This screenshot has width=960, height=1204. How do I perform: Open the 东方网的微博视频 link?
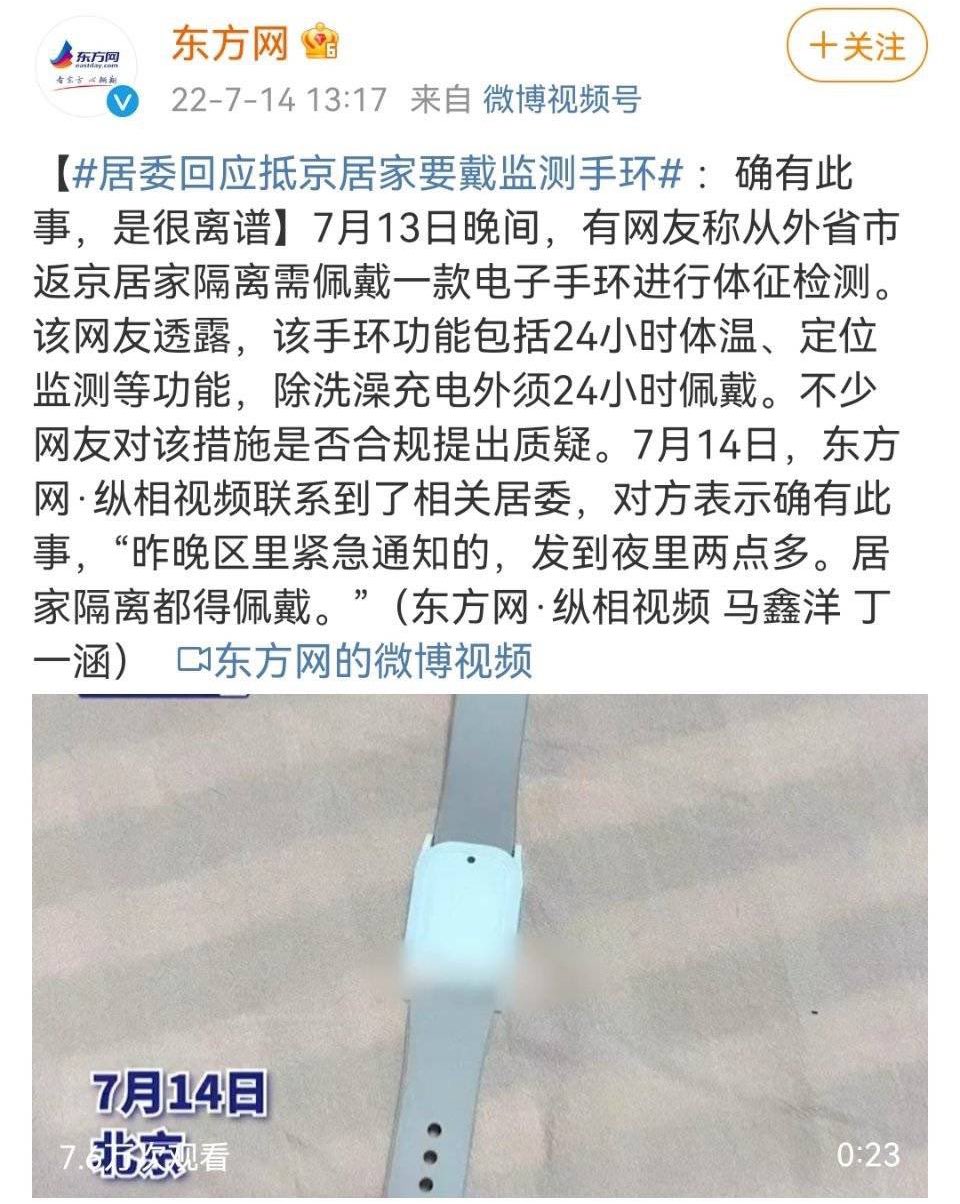click(x=355, y=660)
